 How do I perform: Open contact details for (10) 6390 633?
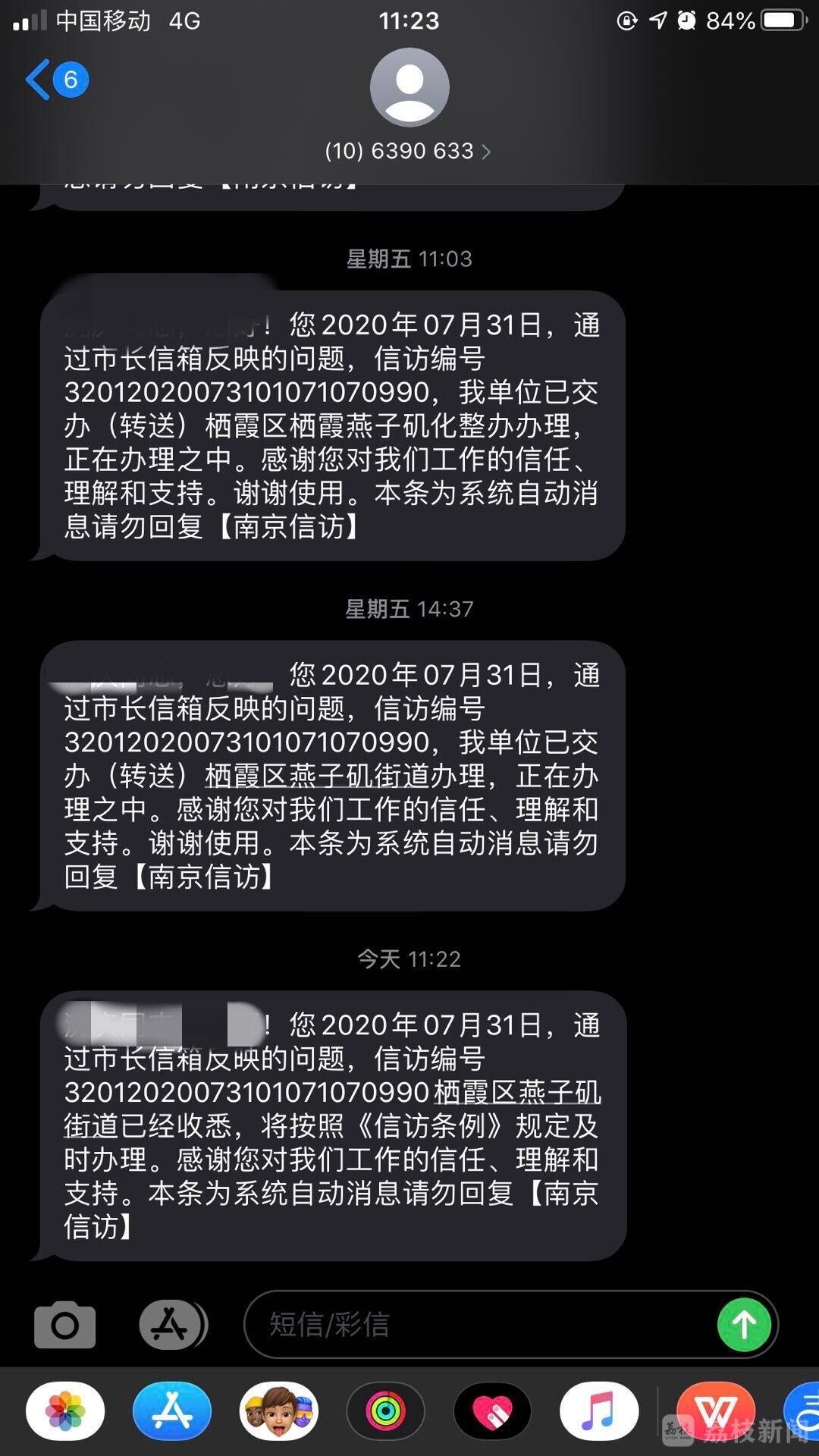409,151
